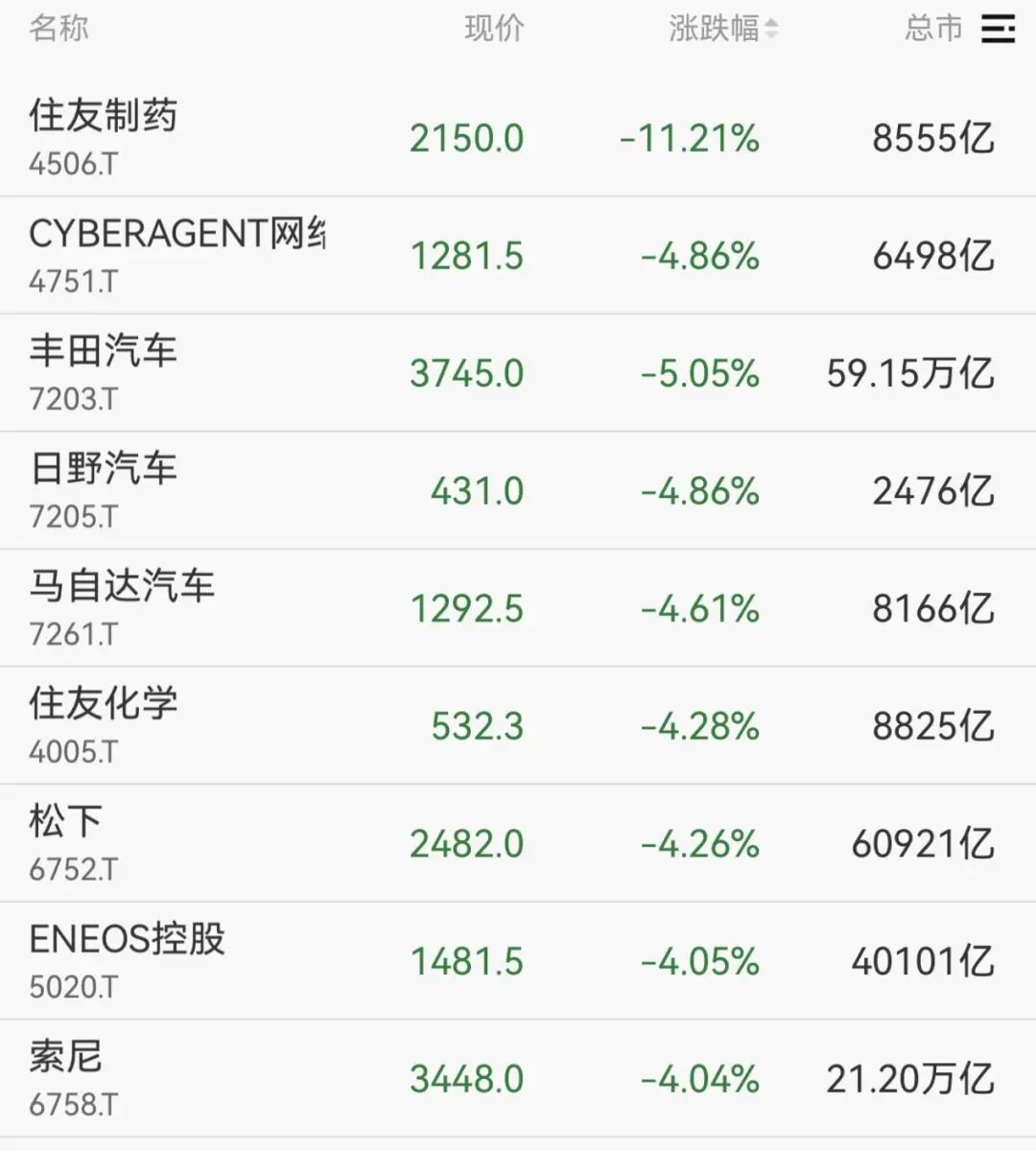Click the -11.21% change of 住友制药
Screen dimensions: 1036x1151
click(689, 138)
